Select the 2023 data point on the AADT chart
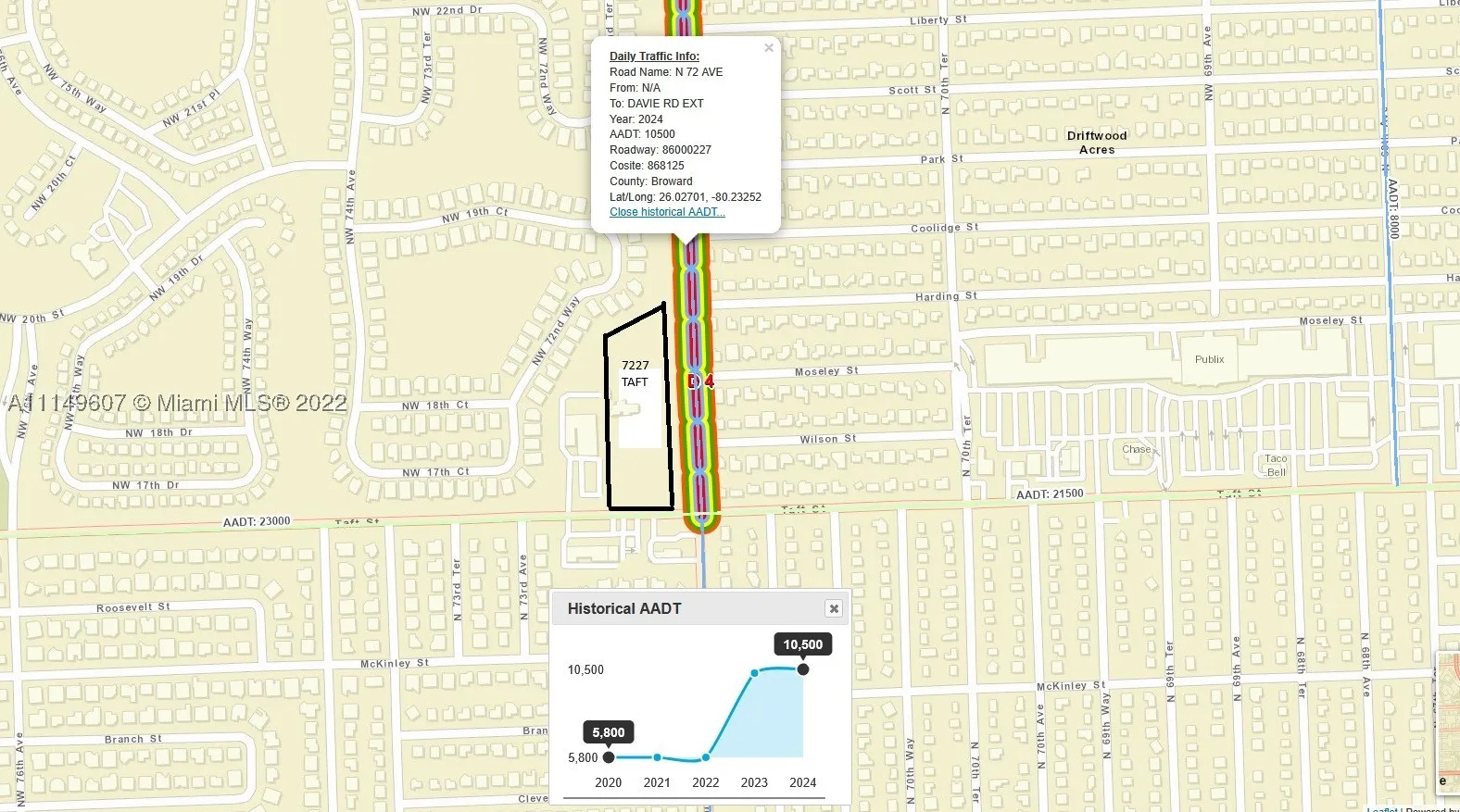Screen dimensions: 1460x812 click(x=755, y=673)
